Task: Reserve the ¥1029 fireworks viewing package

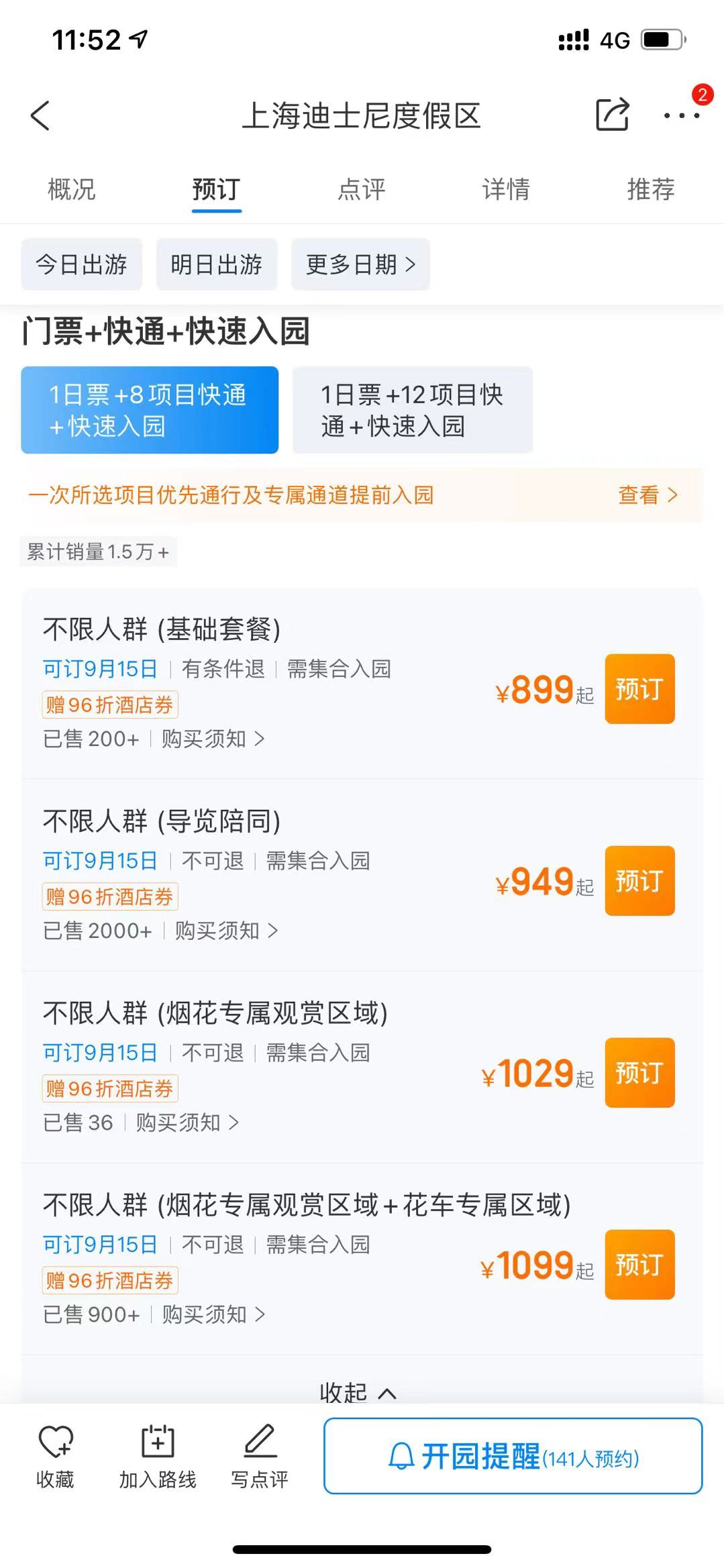Action: [x=639, y=1073]
